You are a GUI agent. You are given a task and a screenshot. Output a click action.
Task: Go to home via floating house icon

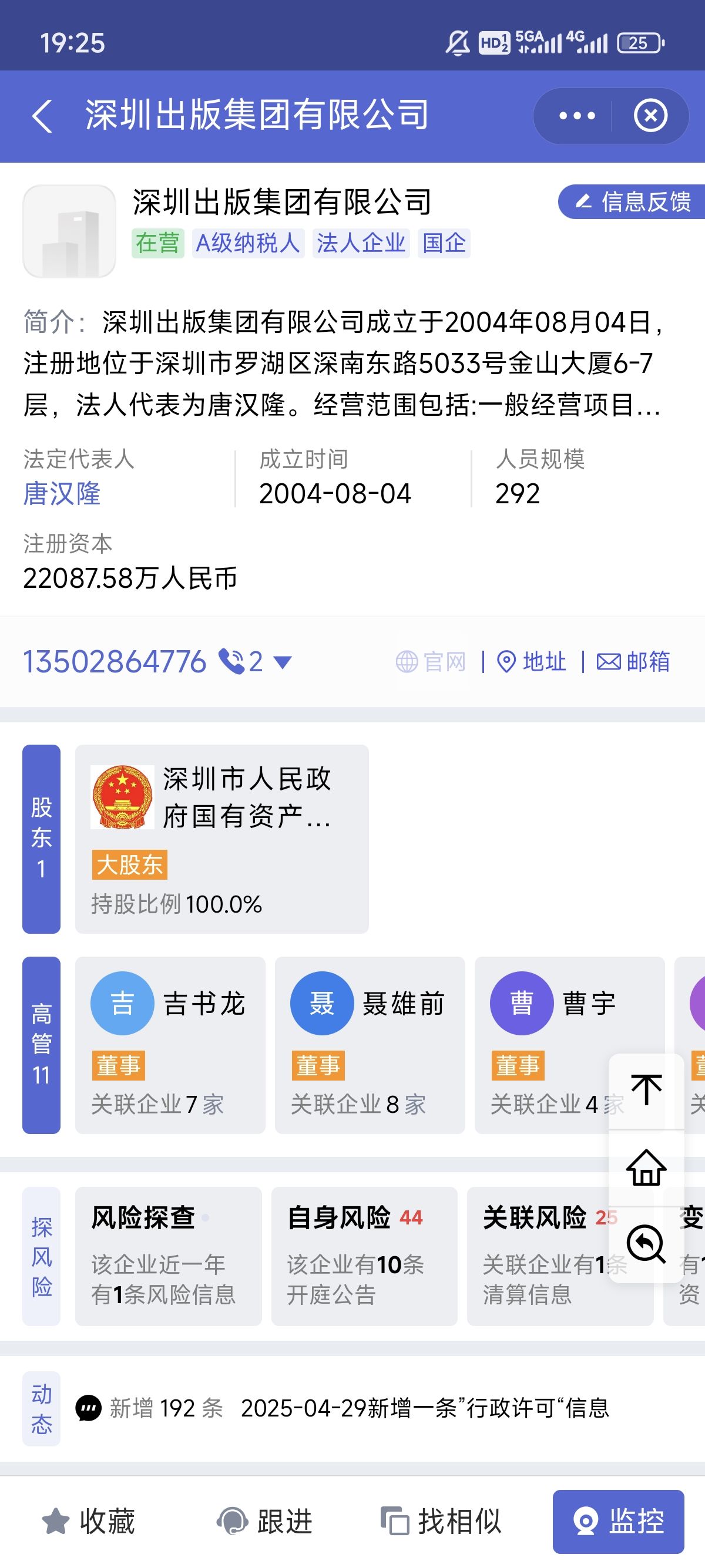[647, 1168]
